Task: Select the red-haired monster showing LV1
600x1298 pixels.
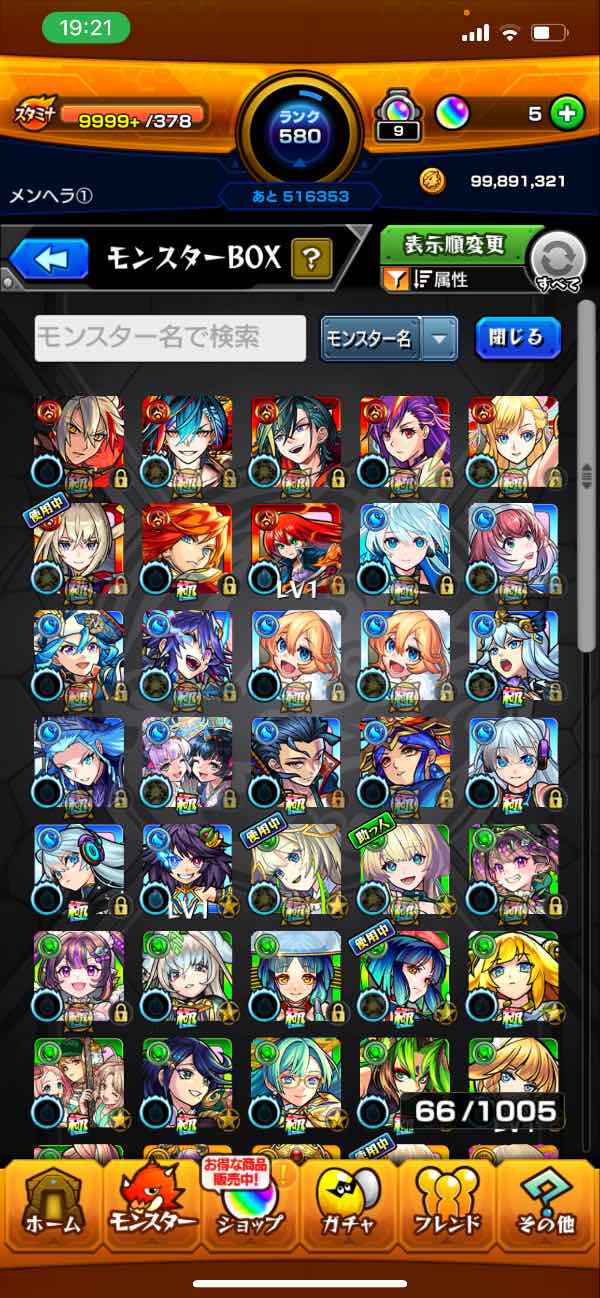Action: [295, 550]
